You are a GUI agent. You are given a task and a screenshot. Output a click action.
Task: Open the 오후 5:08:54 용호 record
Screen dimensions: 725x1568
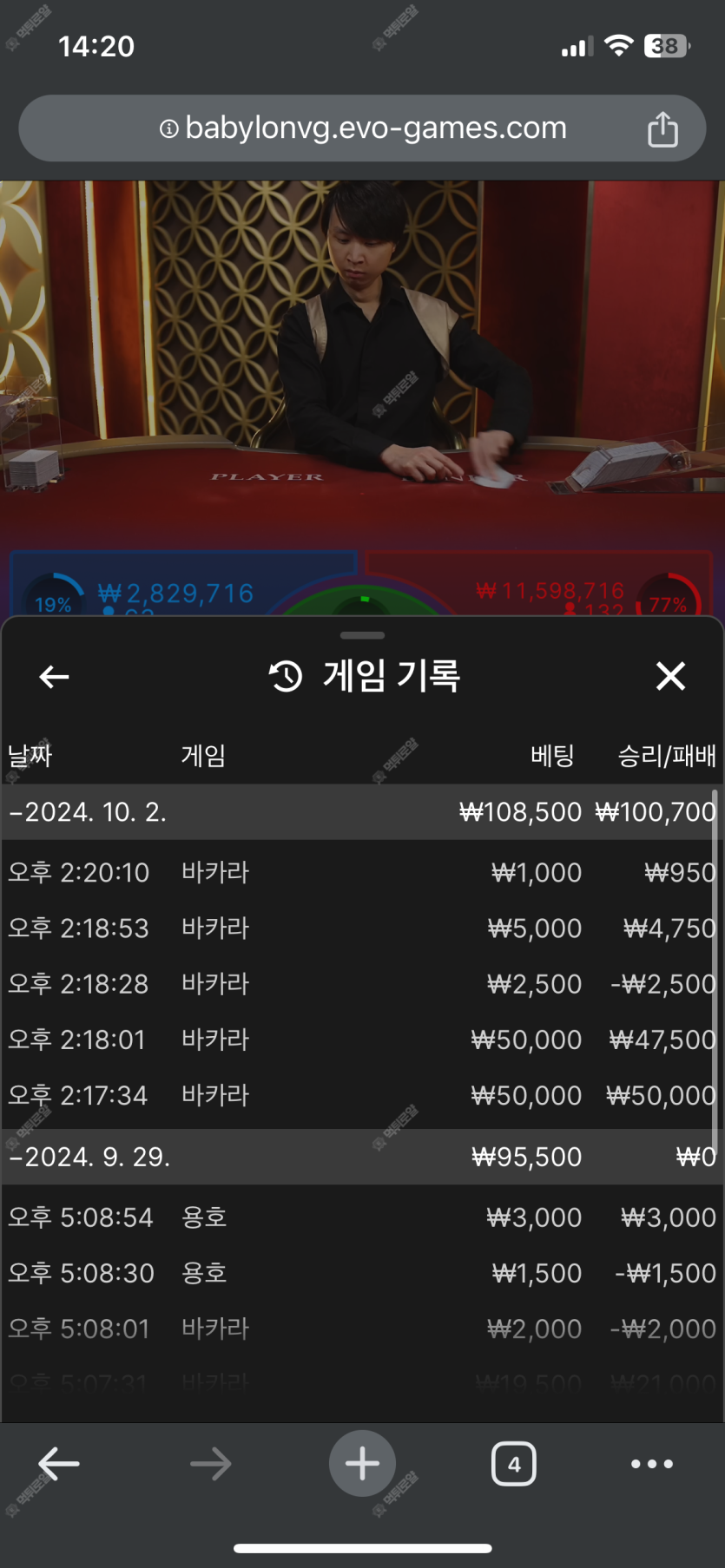[x=361, y=1217]
